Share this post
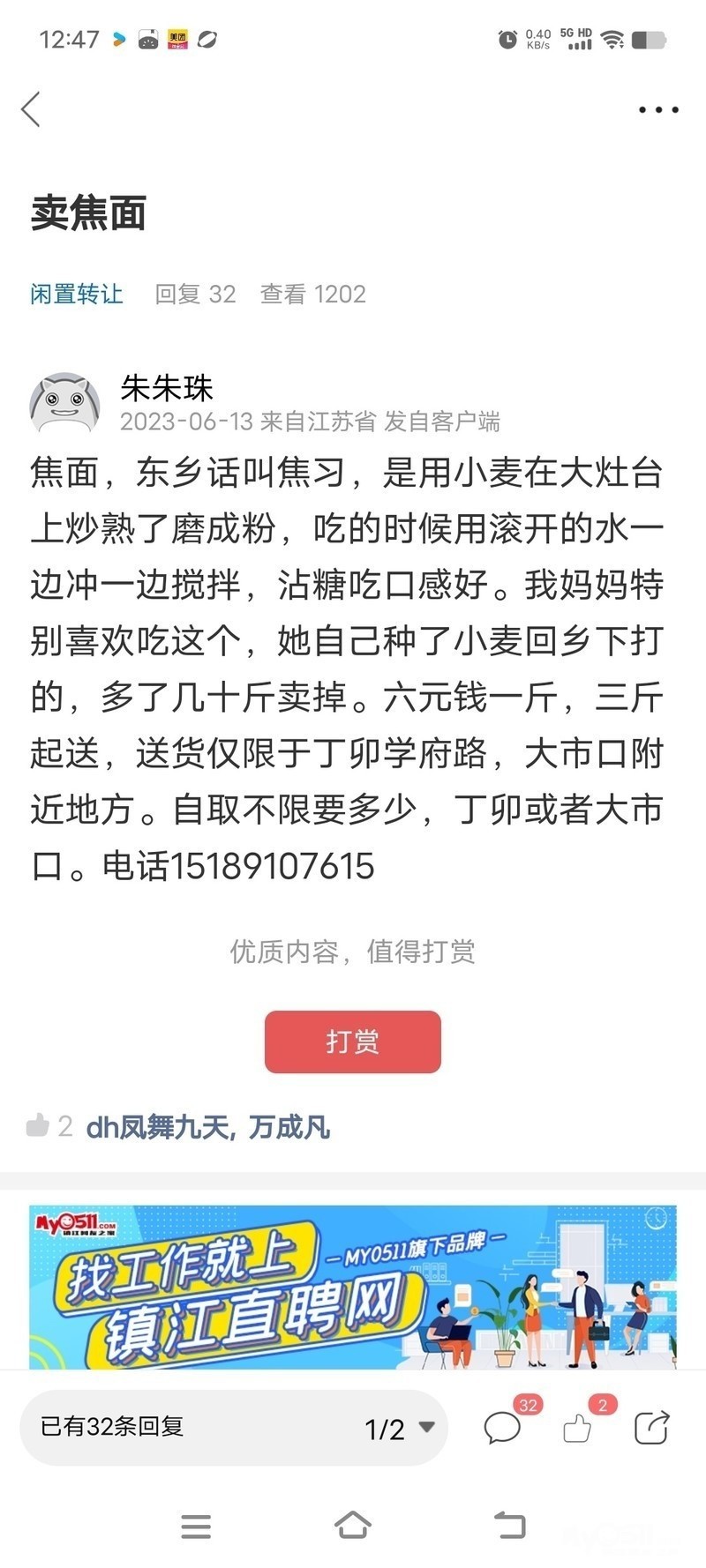Image resolution: width=706 pixels, height=1568 pixels. point(651,1427)
